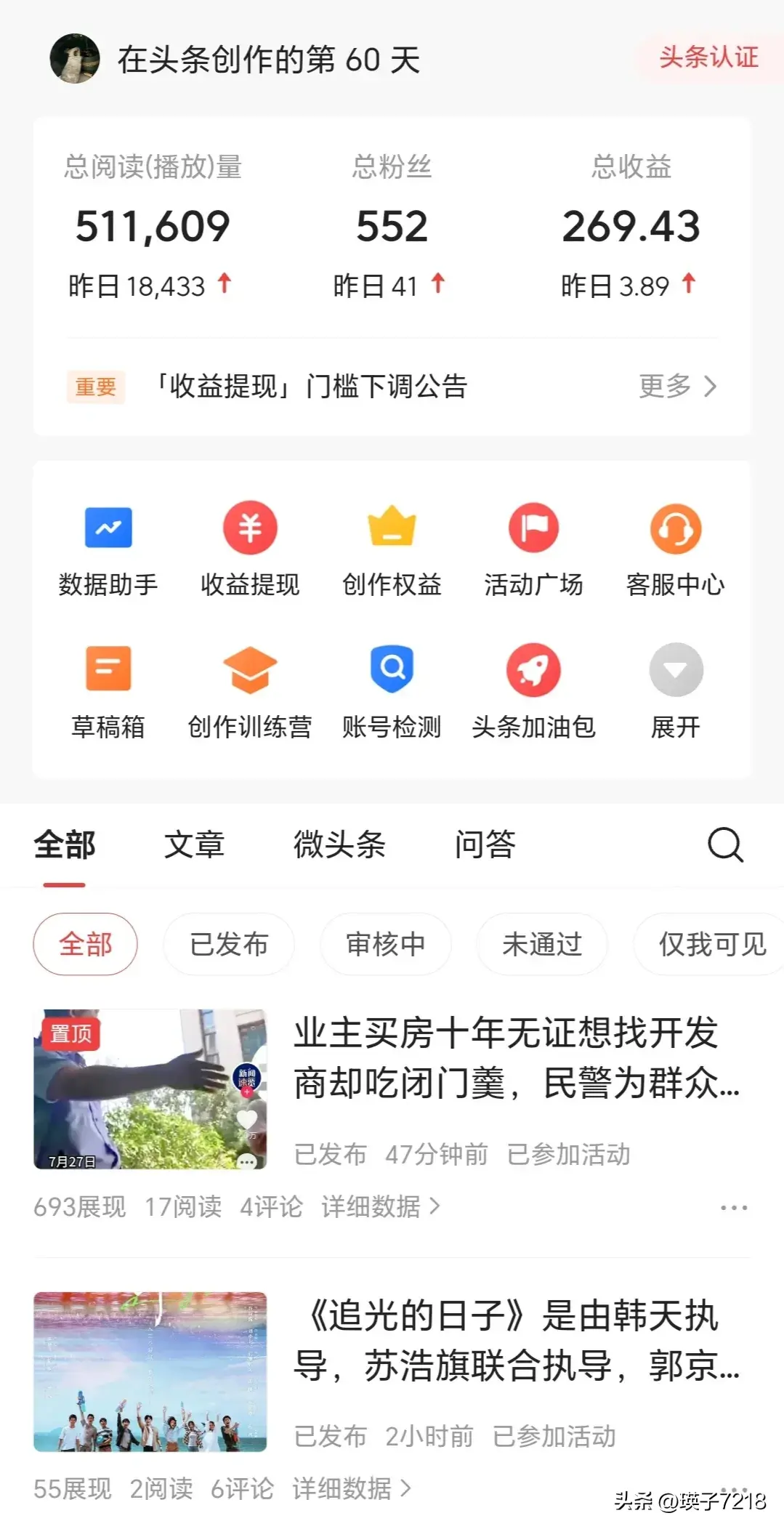View 更多 announcements

click(676, 386)
